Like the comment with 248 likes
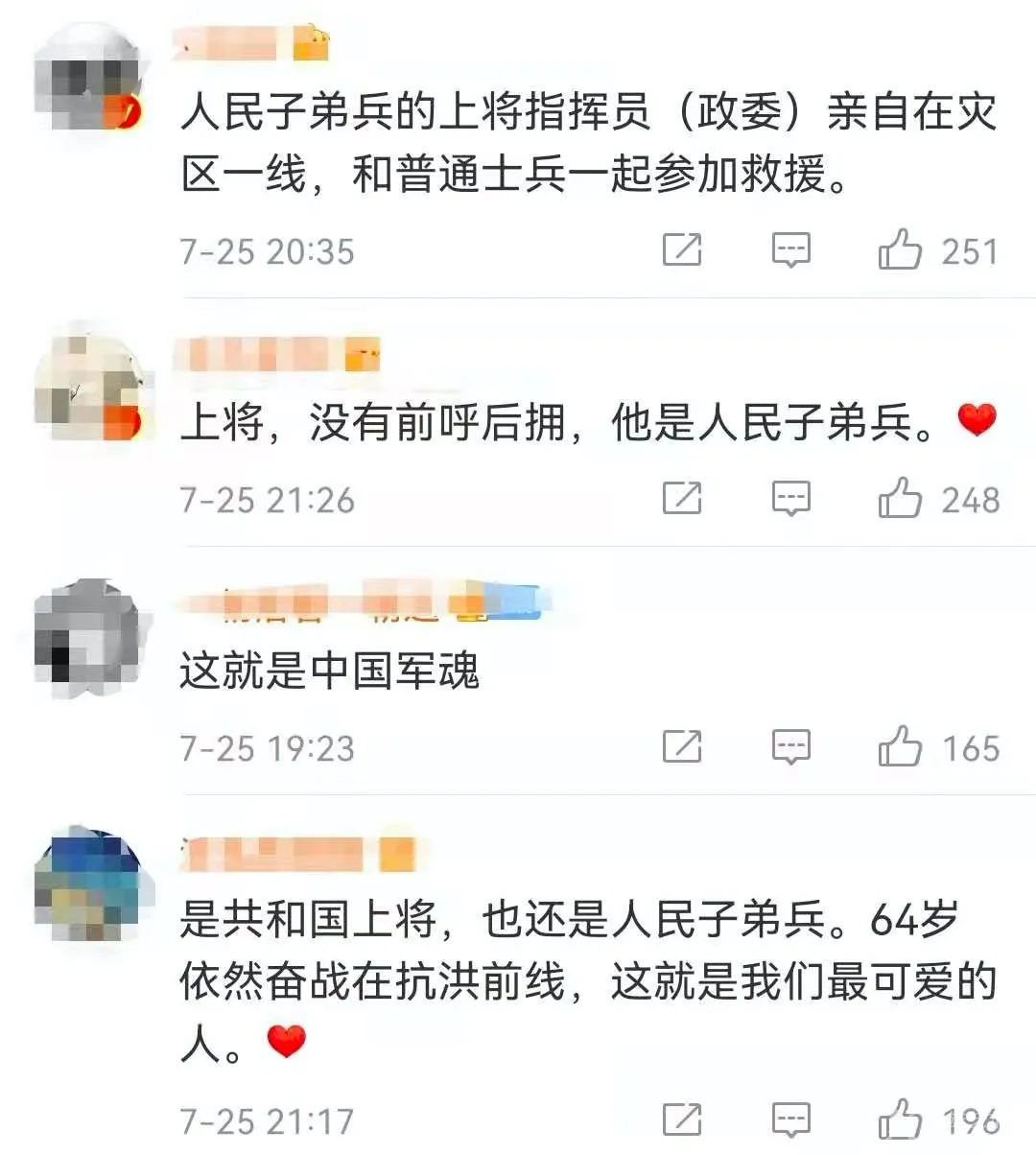The image size is (1036, 1155). (899, 499)
